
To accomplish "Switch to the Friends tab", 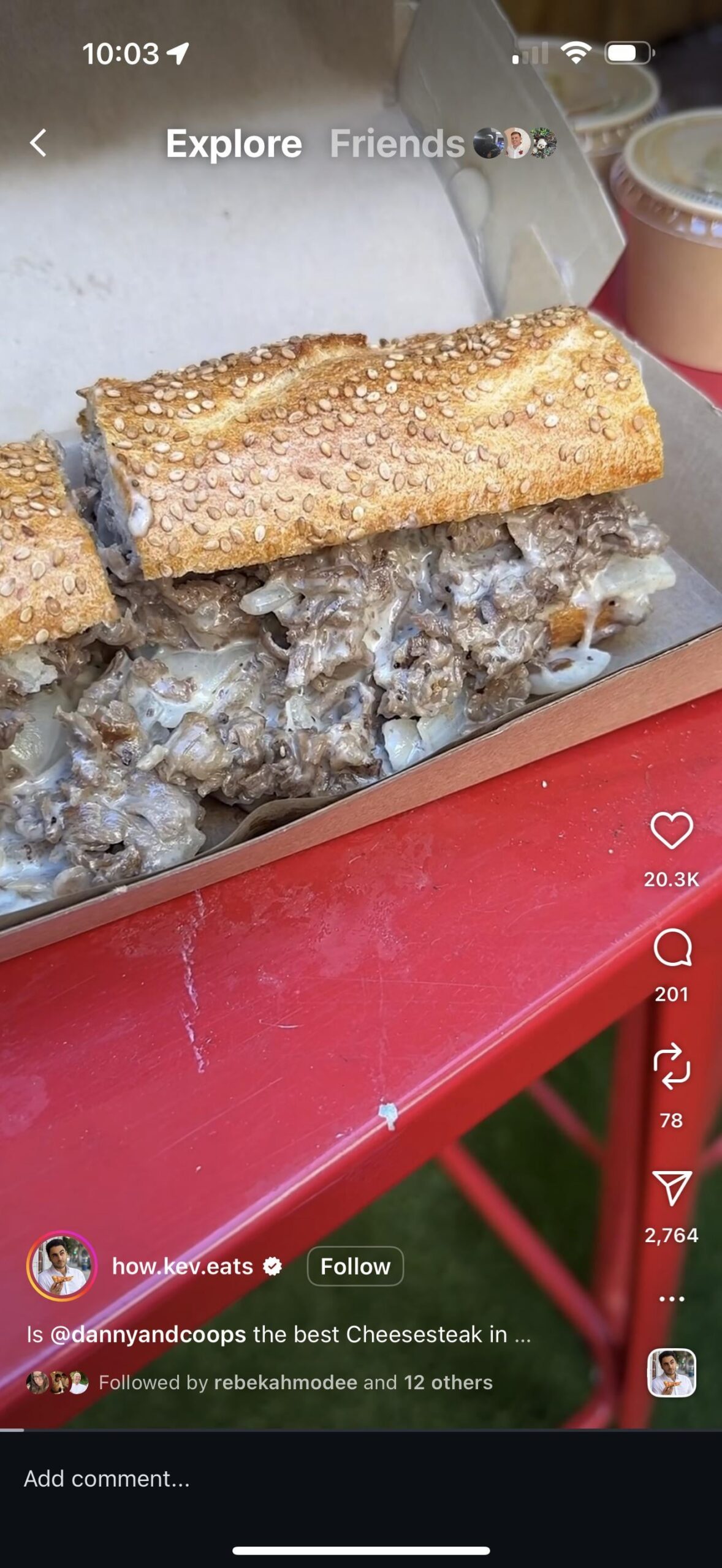I will 397,143.
